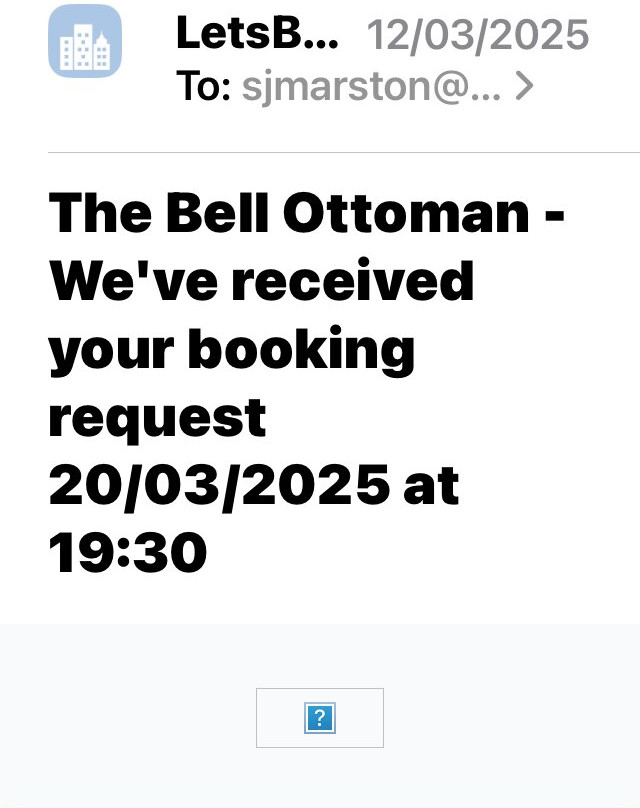
Task: Tap the sender's building avatar
Action: (85, 42)
